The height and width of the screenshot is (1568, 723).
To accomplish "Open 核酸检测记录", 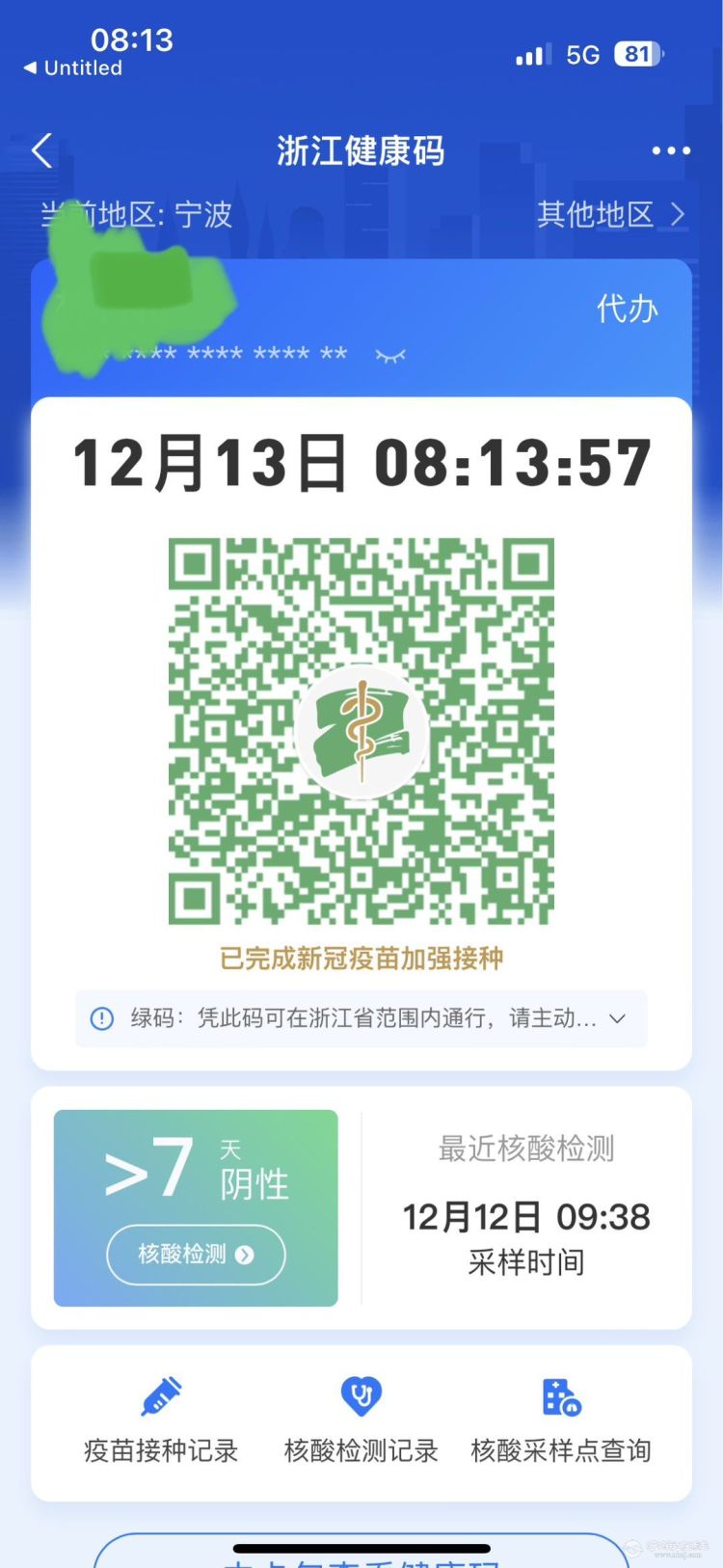I will pyautogui.click(x=361, y=1421).
